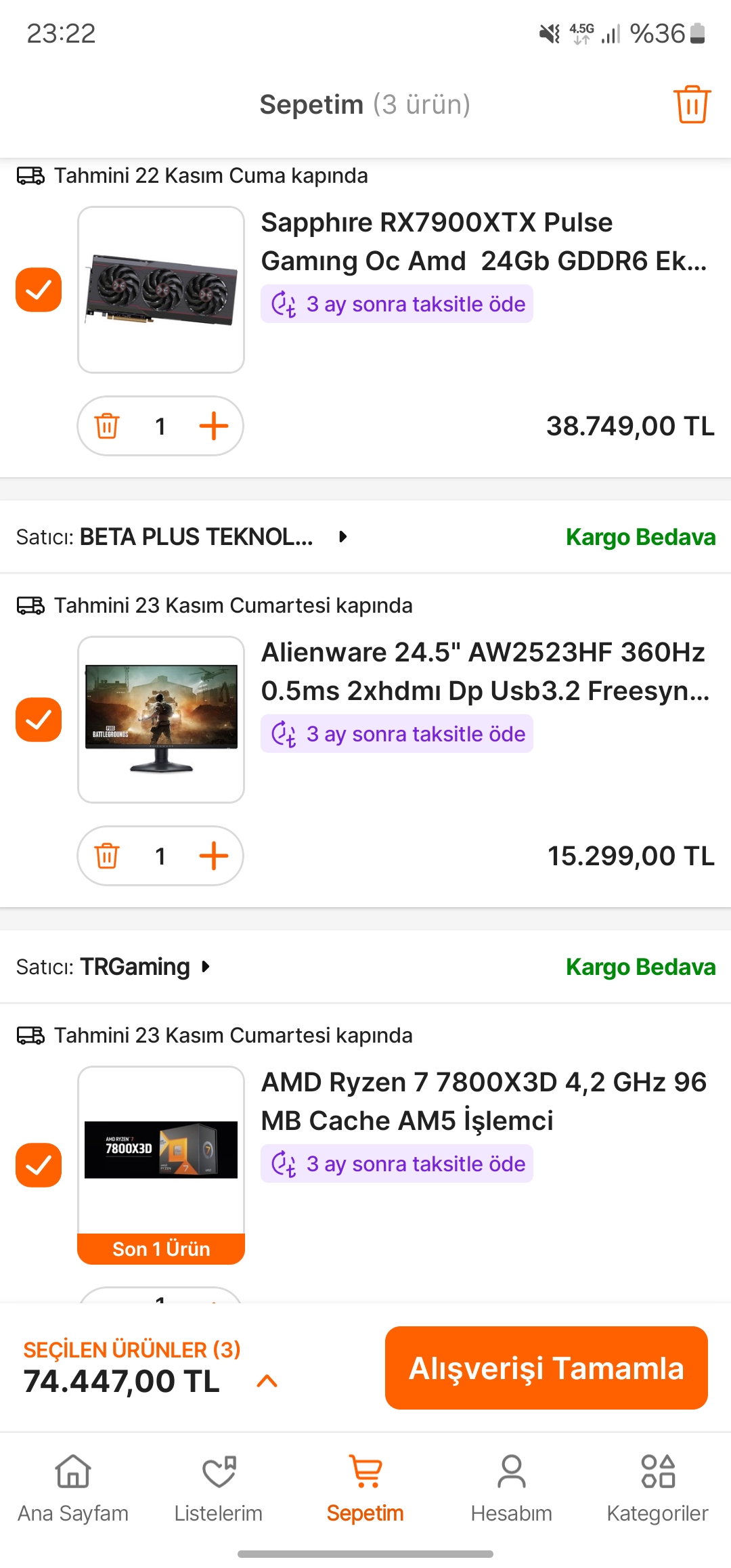The height and width of the screenshot is (1568, 731).
Task: Add one more Alienware AW2523HF monitor
Action: tap(214, 856)
